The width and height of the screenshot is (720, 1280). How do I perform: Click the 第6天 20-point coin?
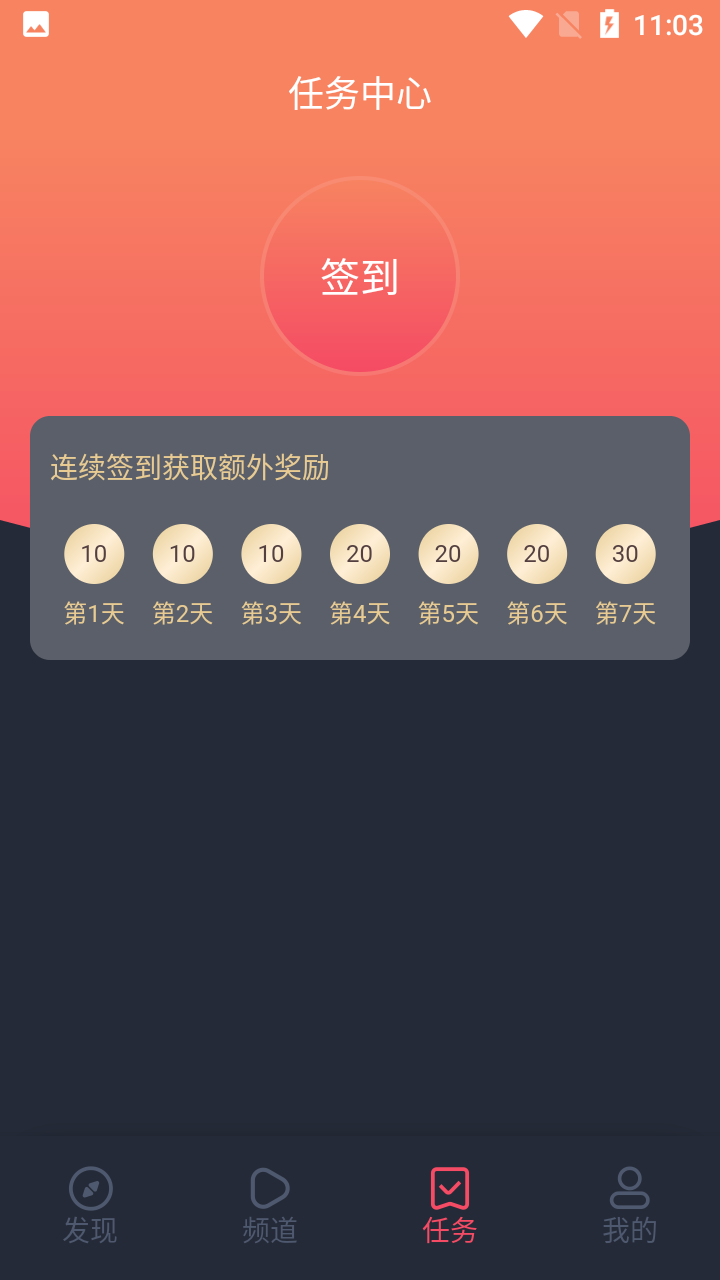pos(536,553)
